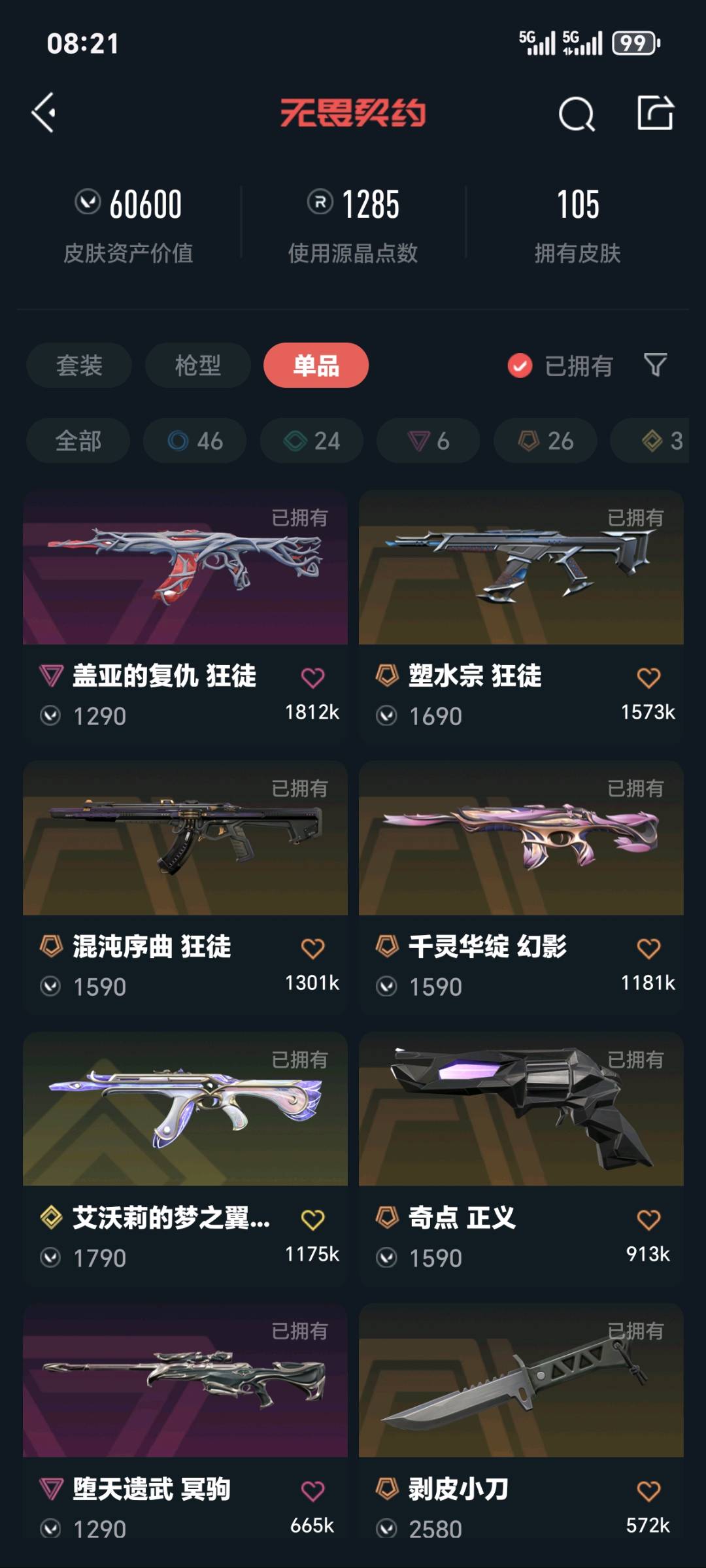The height and width of the screenshot is (1568, 706).
Task: Favorite the 千灵华绽 幻影 skin
Action: pyautogui.click(x=648, y=948)
